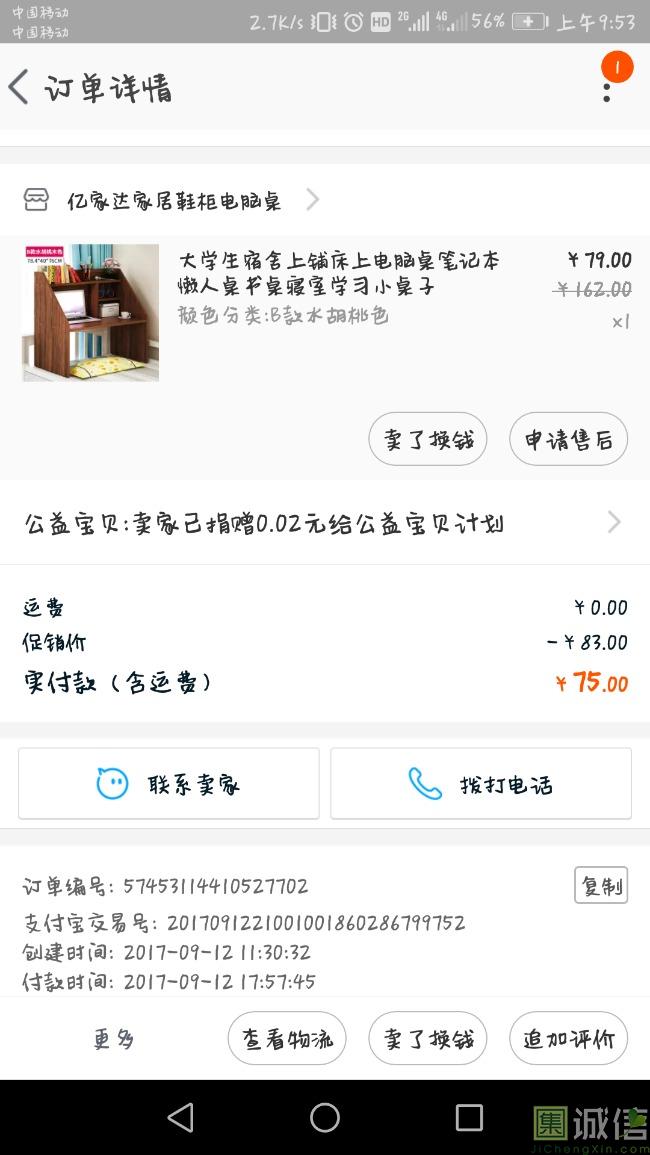The width and height of the screenshot is (650, 1155).
Task: Tap 拨打电话 to call the seller
Action: (x=481, y=784)
